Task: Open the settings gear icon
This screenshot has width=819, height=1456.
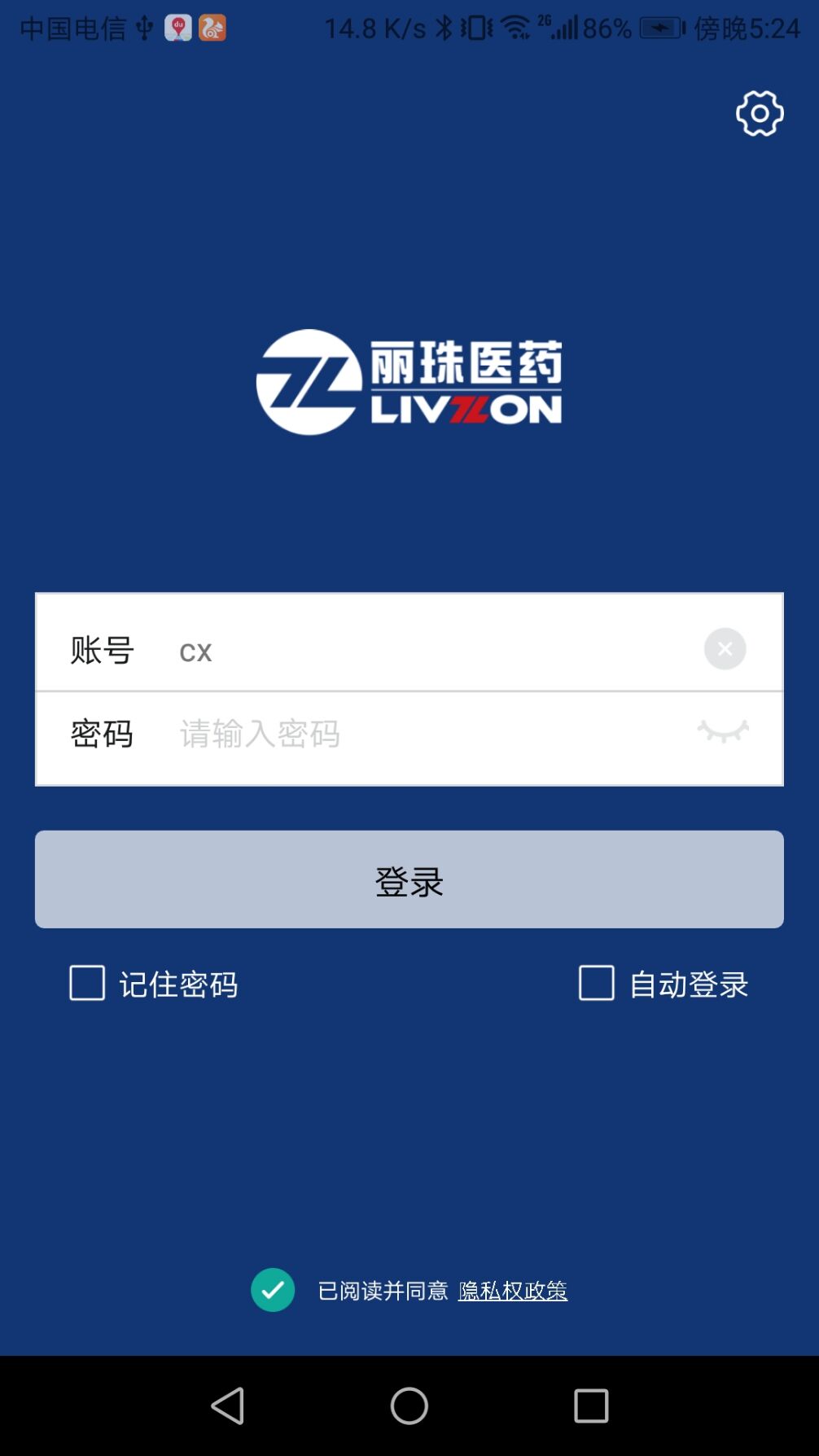Action: pyautogui.click(x=760, y=113)
